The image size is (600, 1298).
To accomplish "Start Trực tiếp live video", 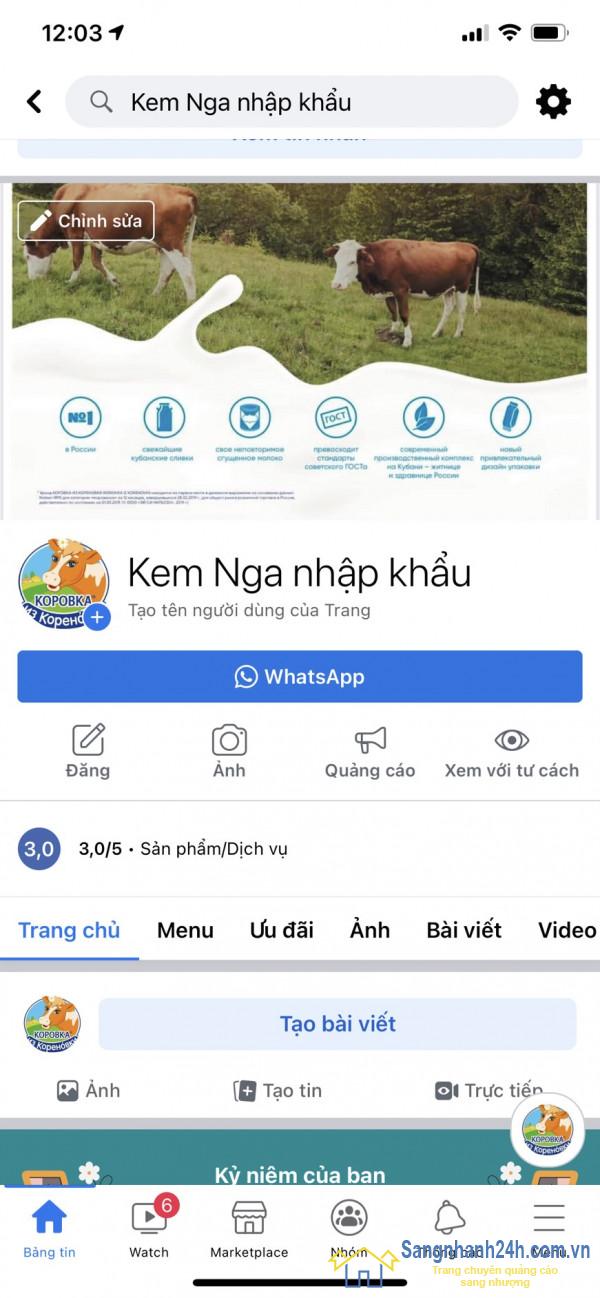I will click(x=489, y=1091).
